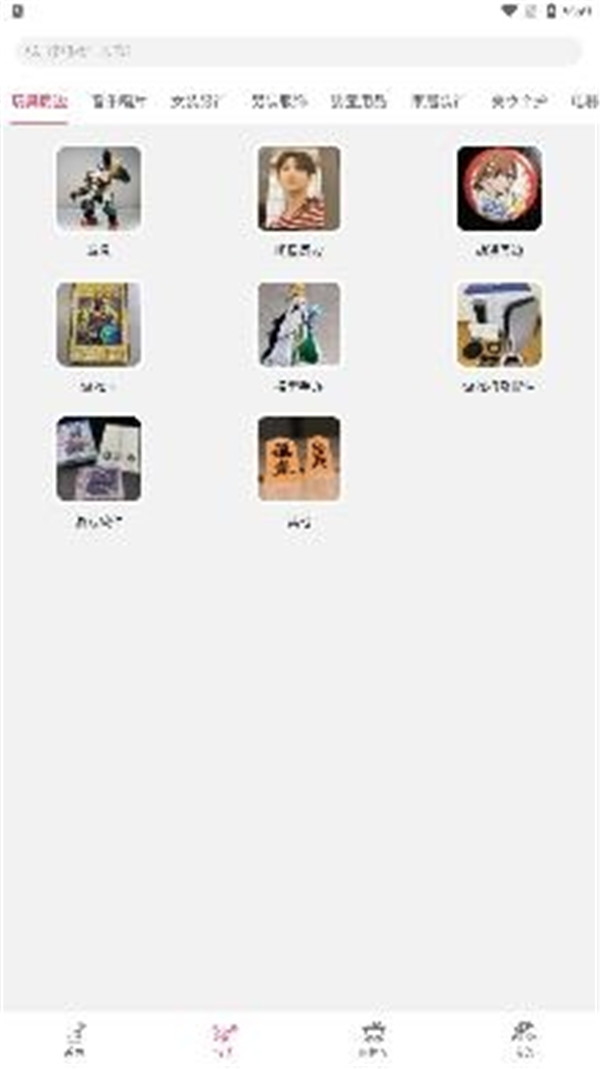Open the round anime badge category tile
The height and width of the screenshot is (1069, 600).
[x=499, y=188]
